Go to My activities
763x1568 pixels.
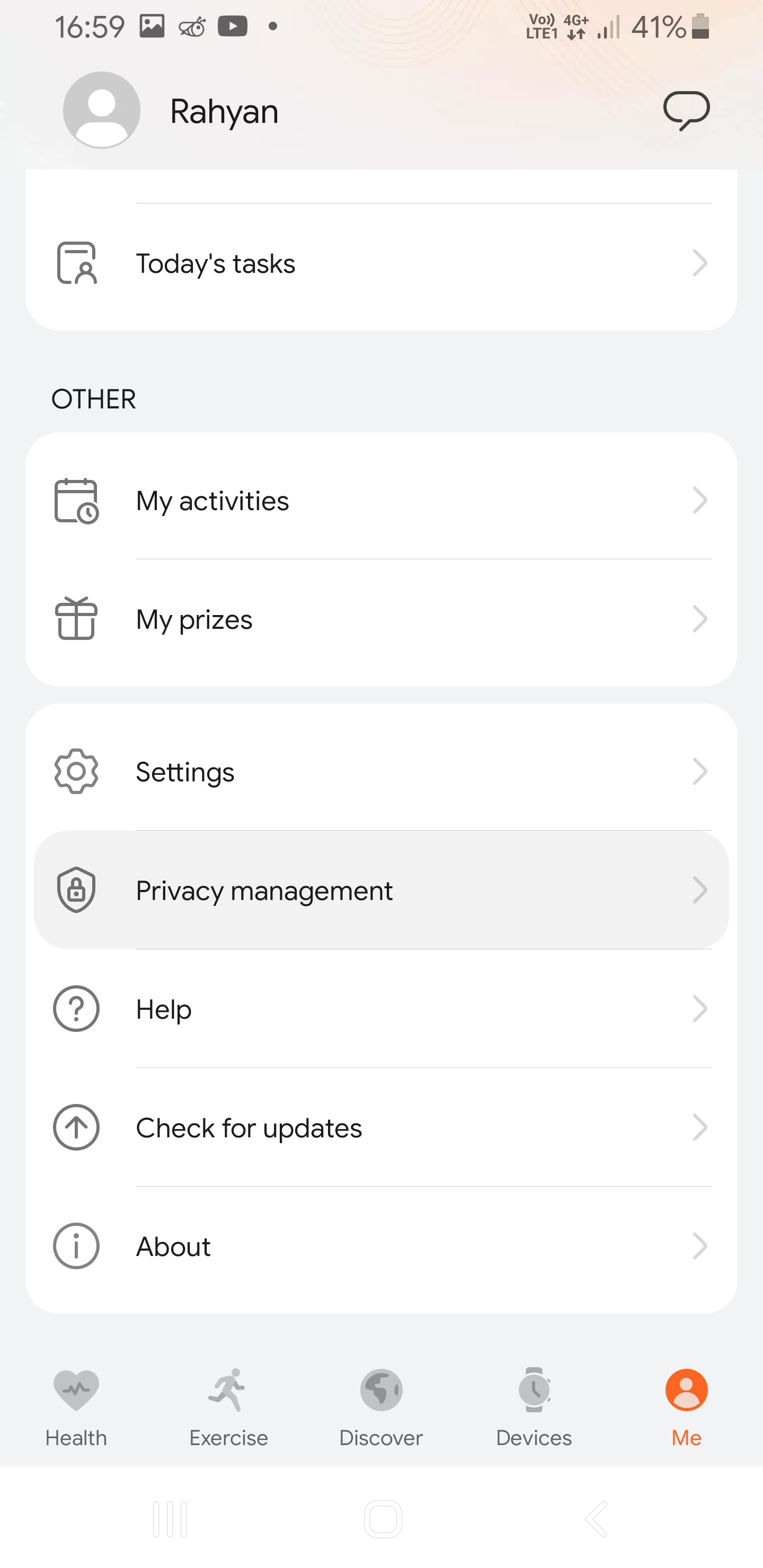381,501
